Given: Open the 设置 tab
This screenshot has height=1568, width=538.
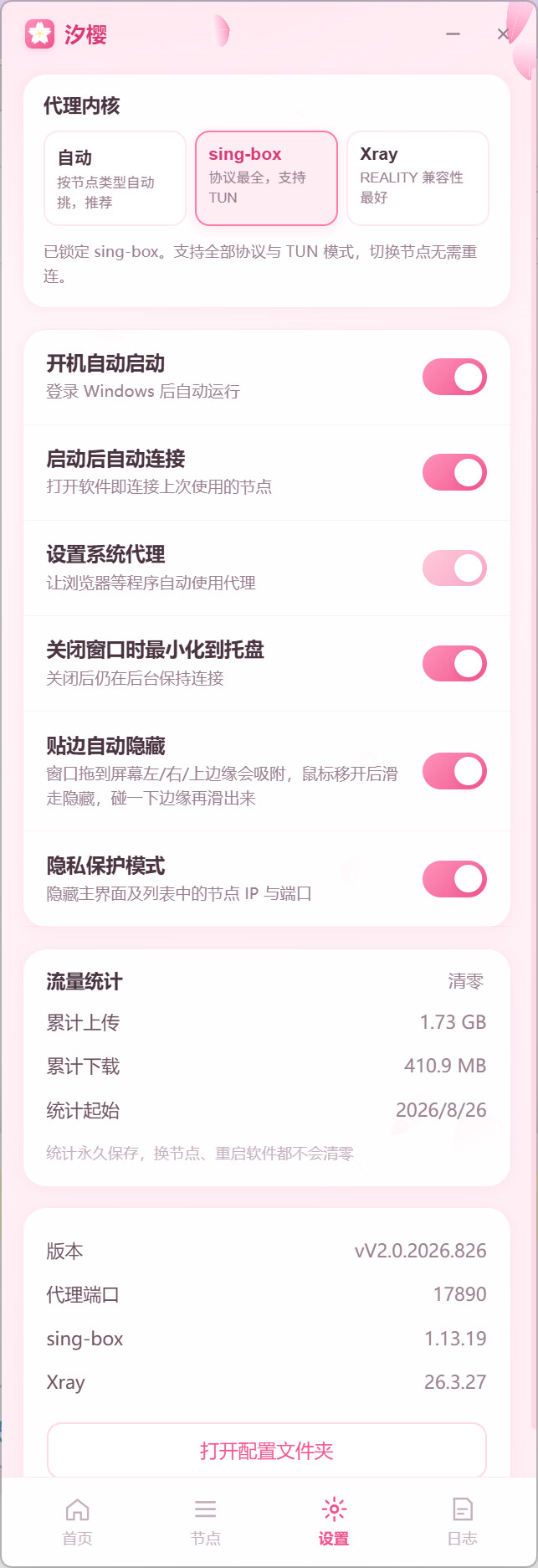Looking at the screenshot, I should pos(334,1521).
